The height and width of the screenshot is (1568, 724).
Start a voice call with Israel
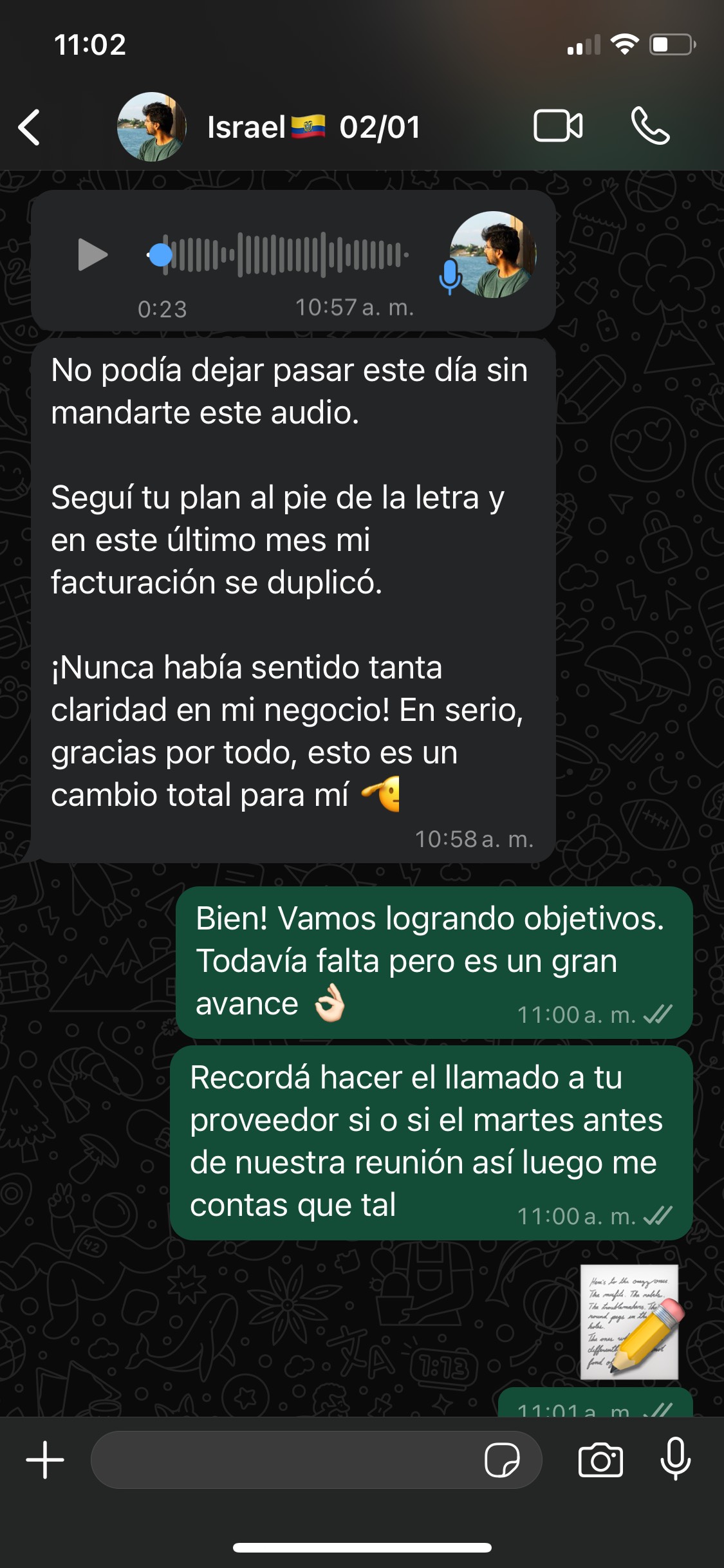coord(651,126)
